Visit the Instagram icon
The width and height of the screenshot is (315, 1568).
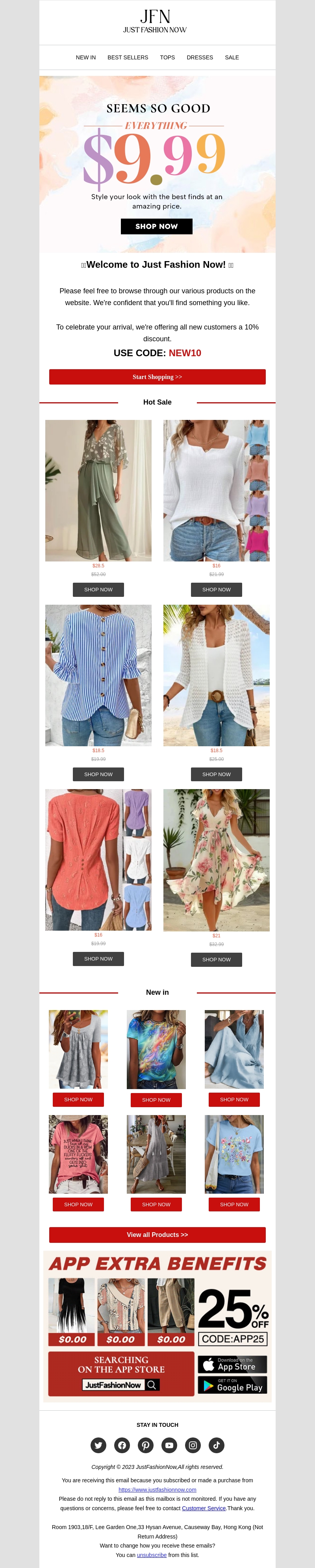point(193,1445)
